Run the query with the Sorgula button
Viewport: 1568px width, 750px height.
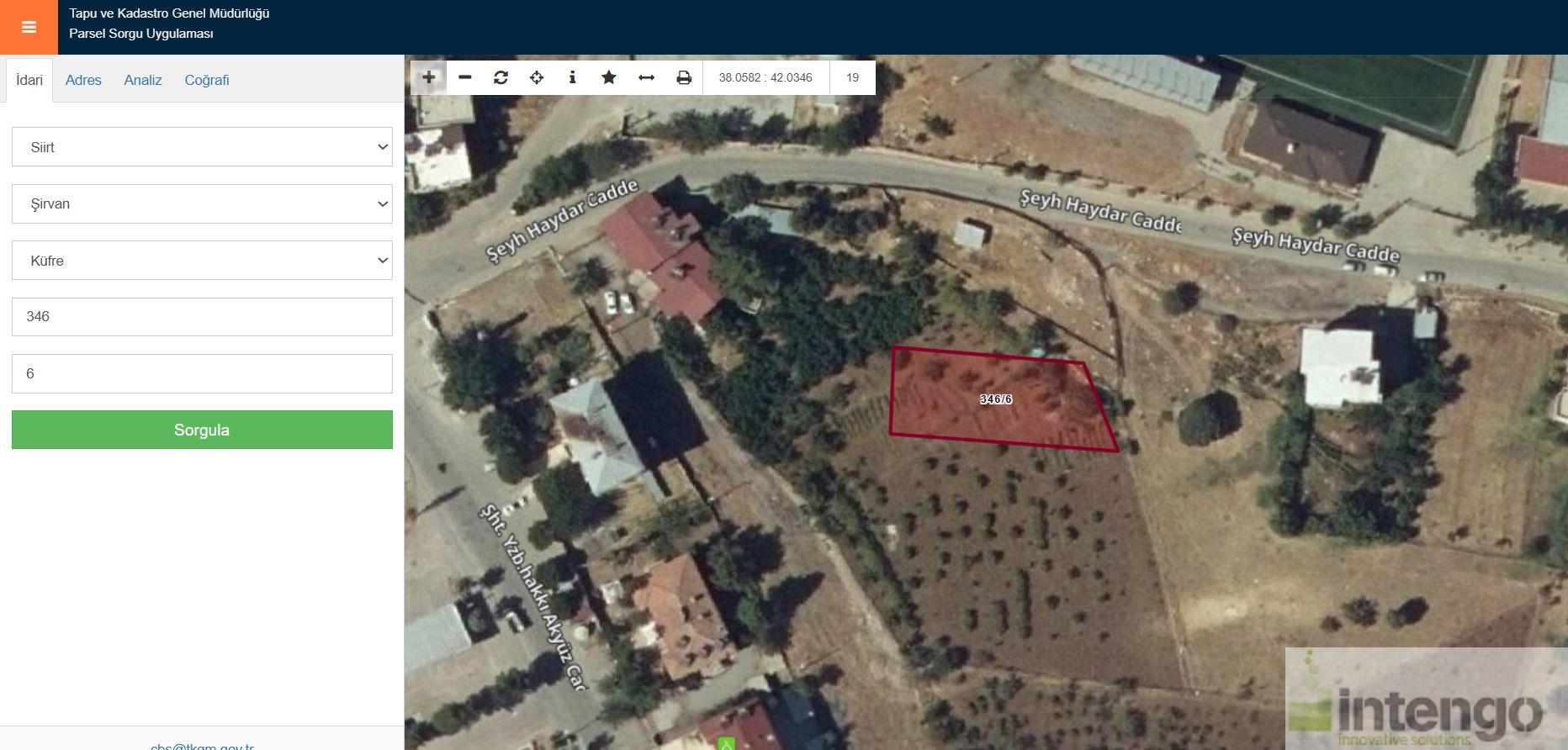(202, 430)
